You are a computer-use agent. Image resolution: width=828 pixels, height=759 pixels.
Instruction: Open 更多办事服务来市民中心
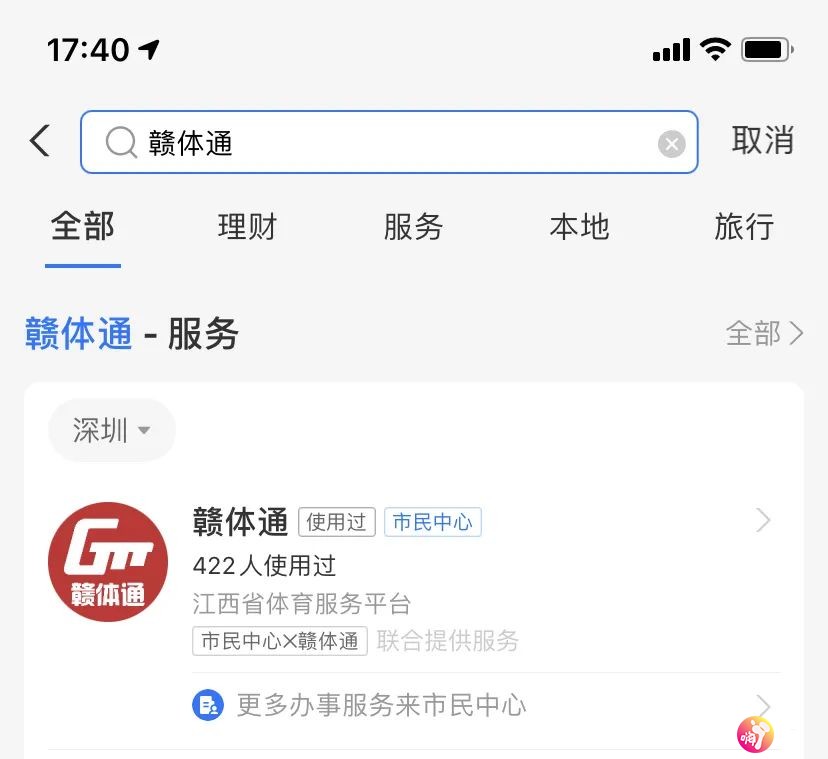(380, 705)
